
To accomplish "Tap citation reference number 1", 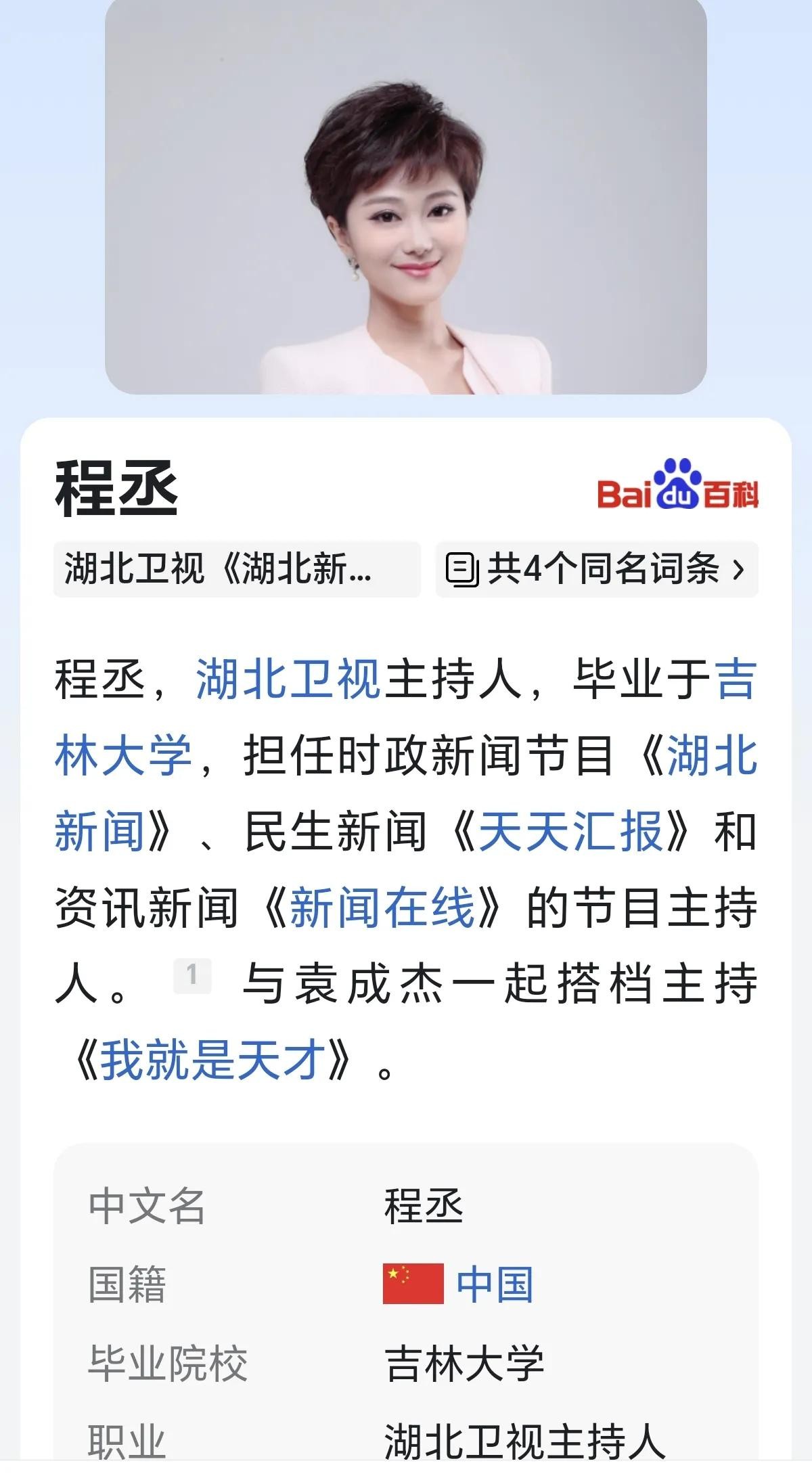I will point(192,976).
